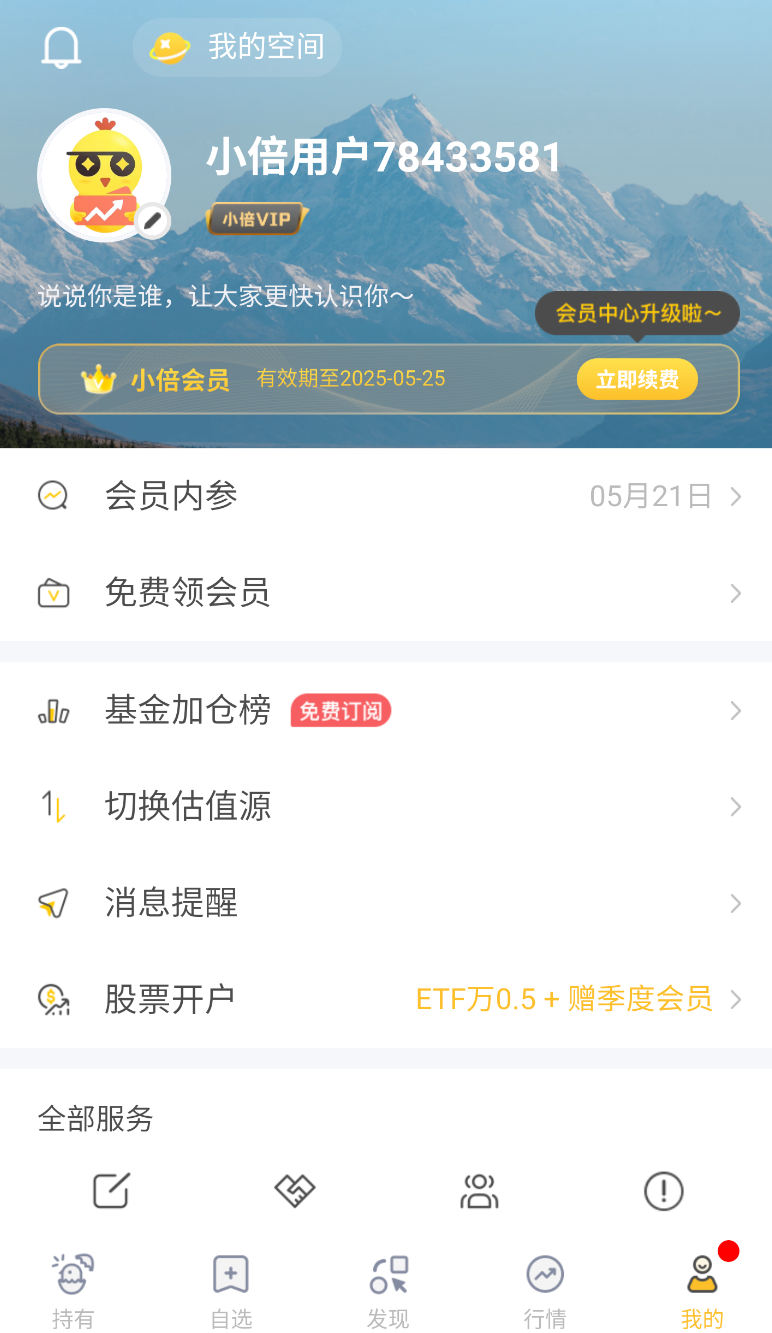Open the 自选 tab
Screen dimensions: 772x1333
coord(230,1290)
